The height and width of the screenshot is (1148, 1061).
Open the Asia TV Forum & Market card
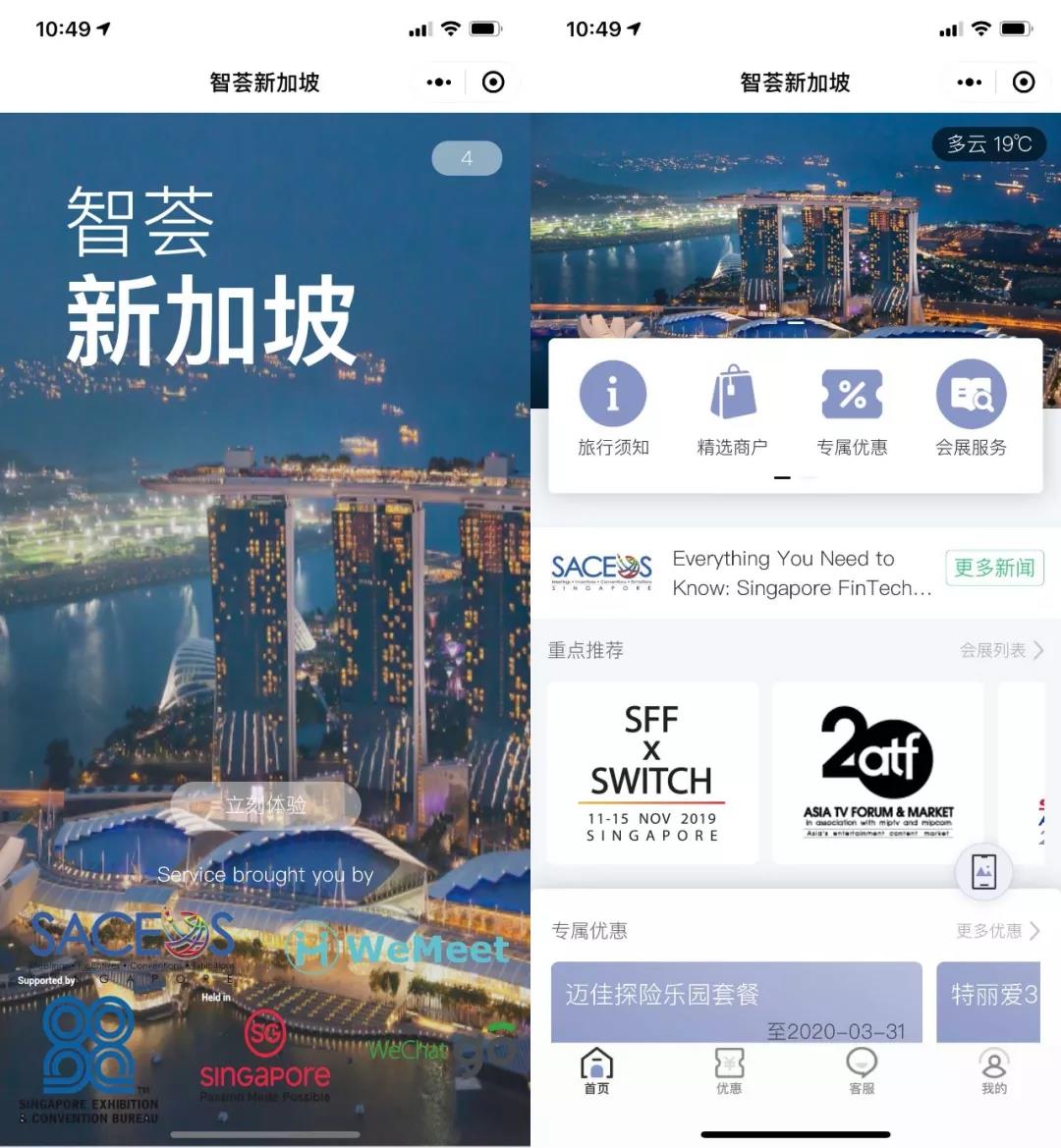pyautogui.click(x=877, y=773)
